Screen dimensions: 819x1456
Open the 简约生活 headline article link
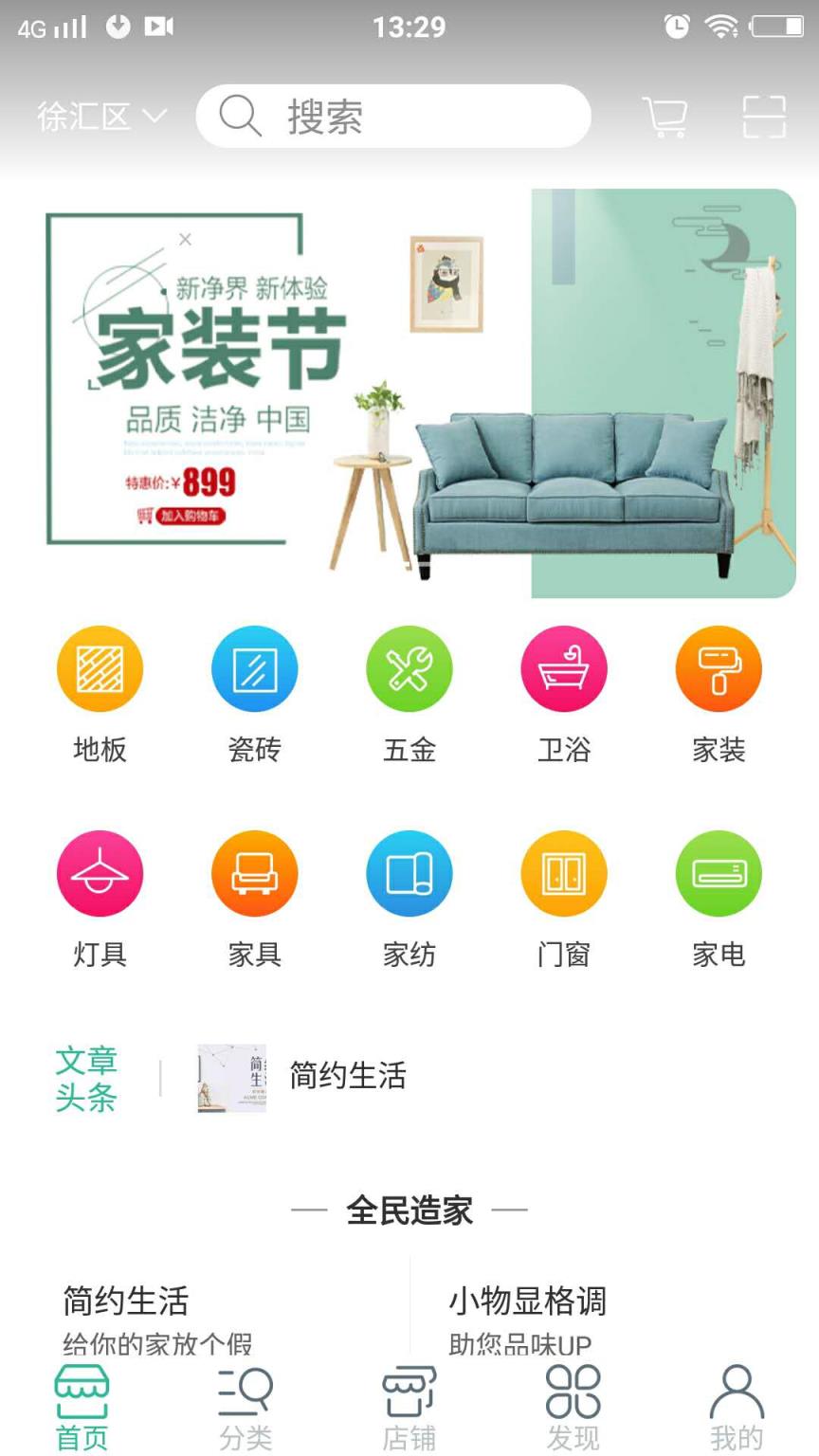click(348, 1075)
